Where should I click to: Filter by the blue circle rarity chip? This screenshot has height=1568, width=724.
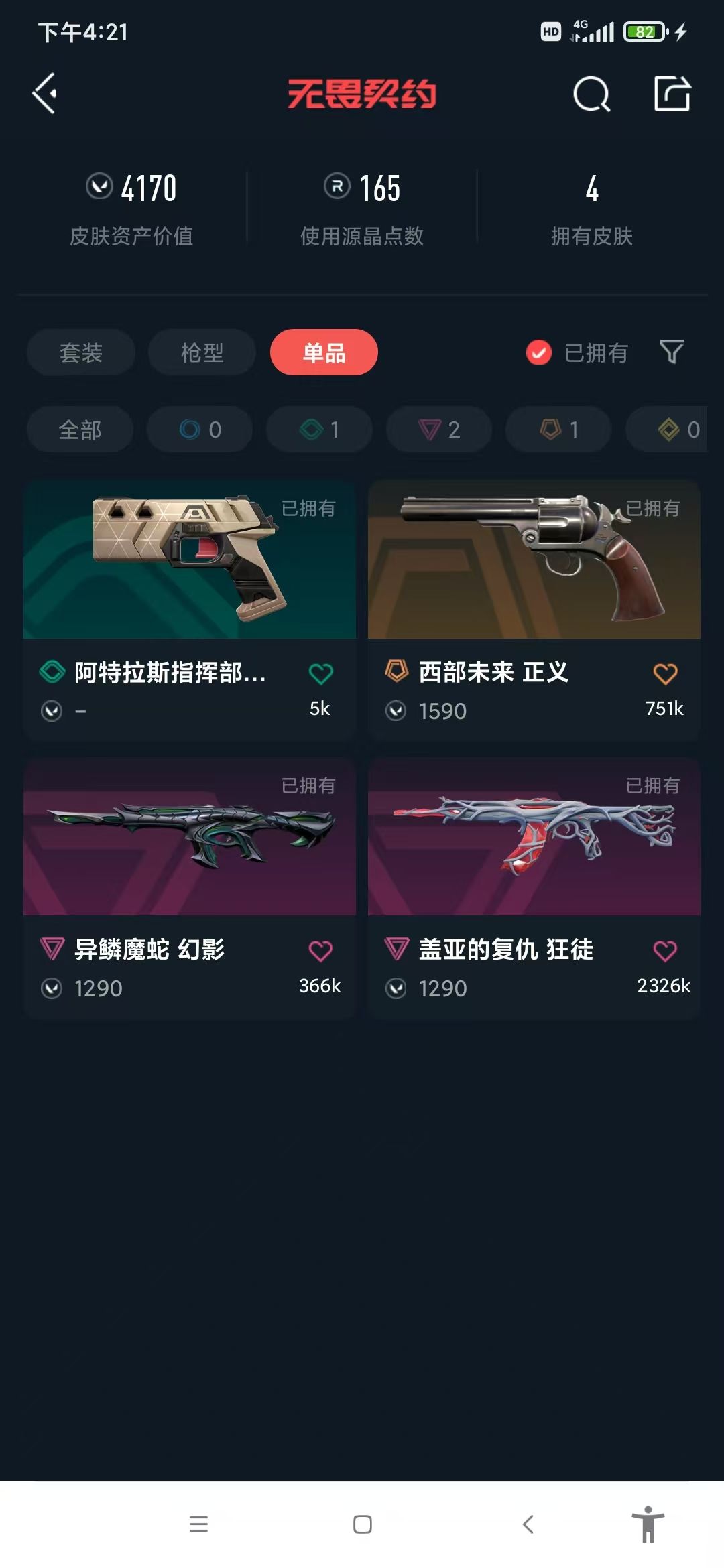tap(200, 430)
